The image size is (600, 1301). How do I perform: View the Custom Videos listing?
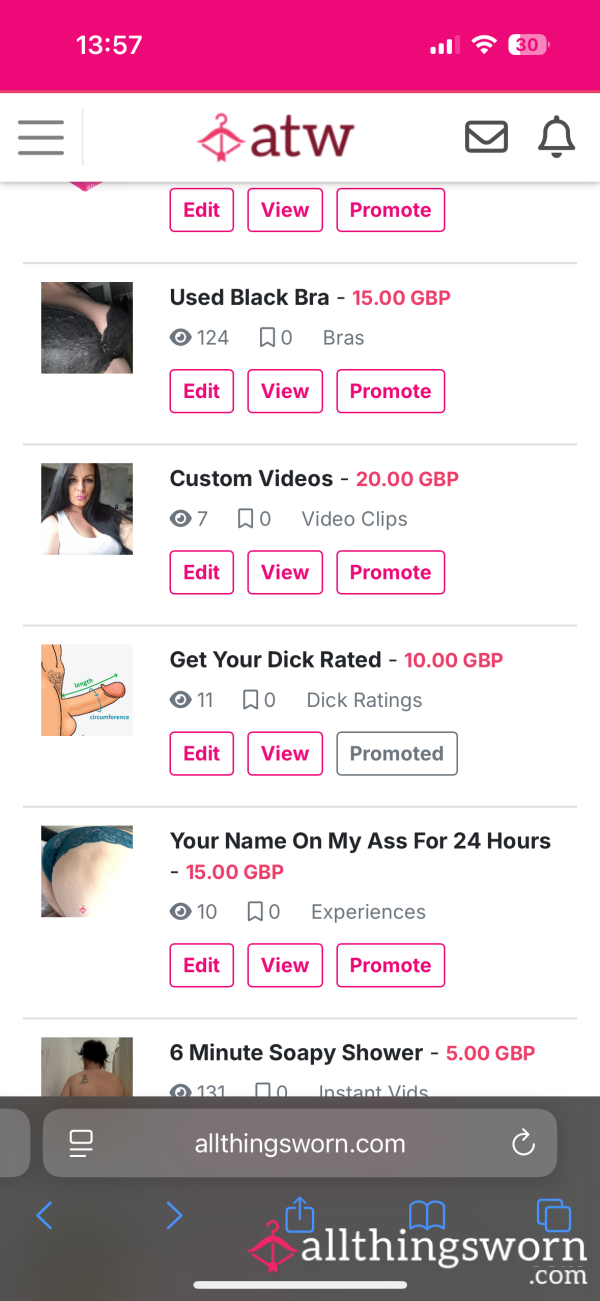pos(285,572)
